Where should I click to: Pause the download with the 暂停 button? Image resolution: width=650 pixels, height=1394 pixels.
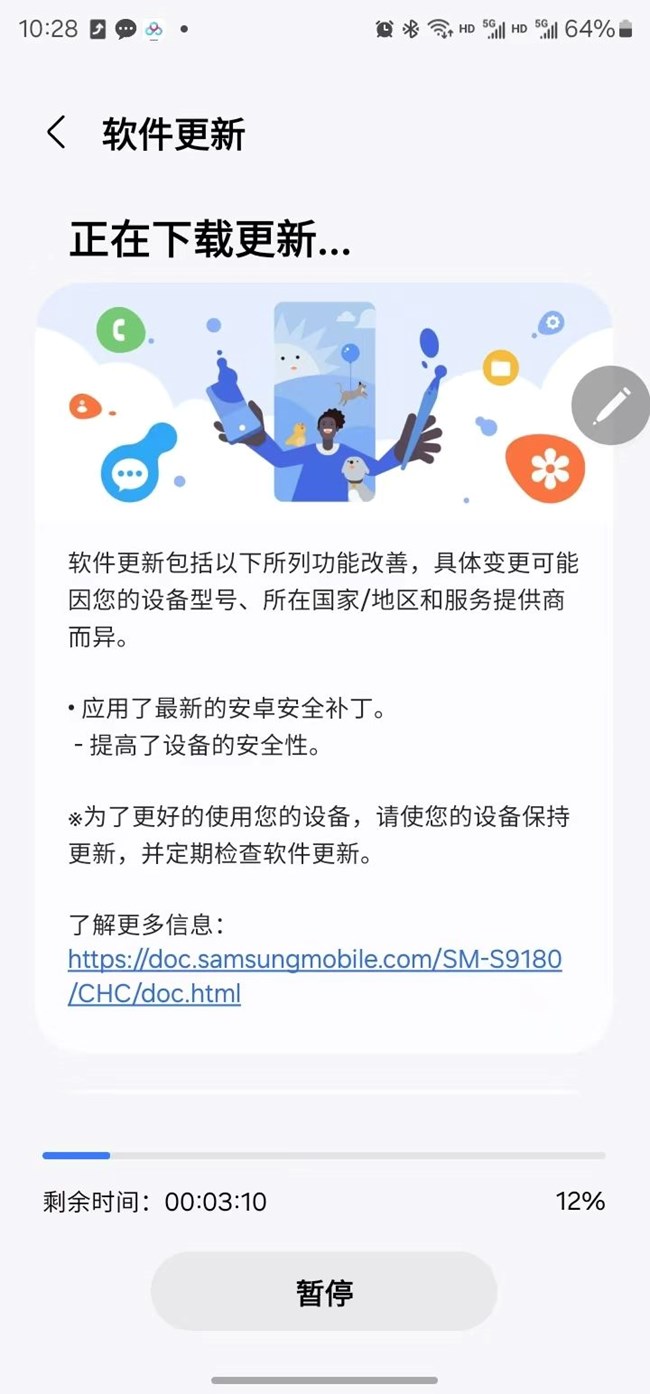324,1292
